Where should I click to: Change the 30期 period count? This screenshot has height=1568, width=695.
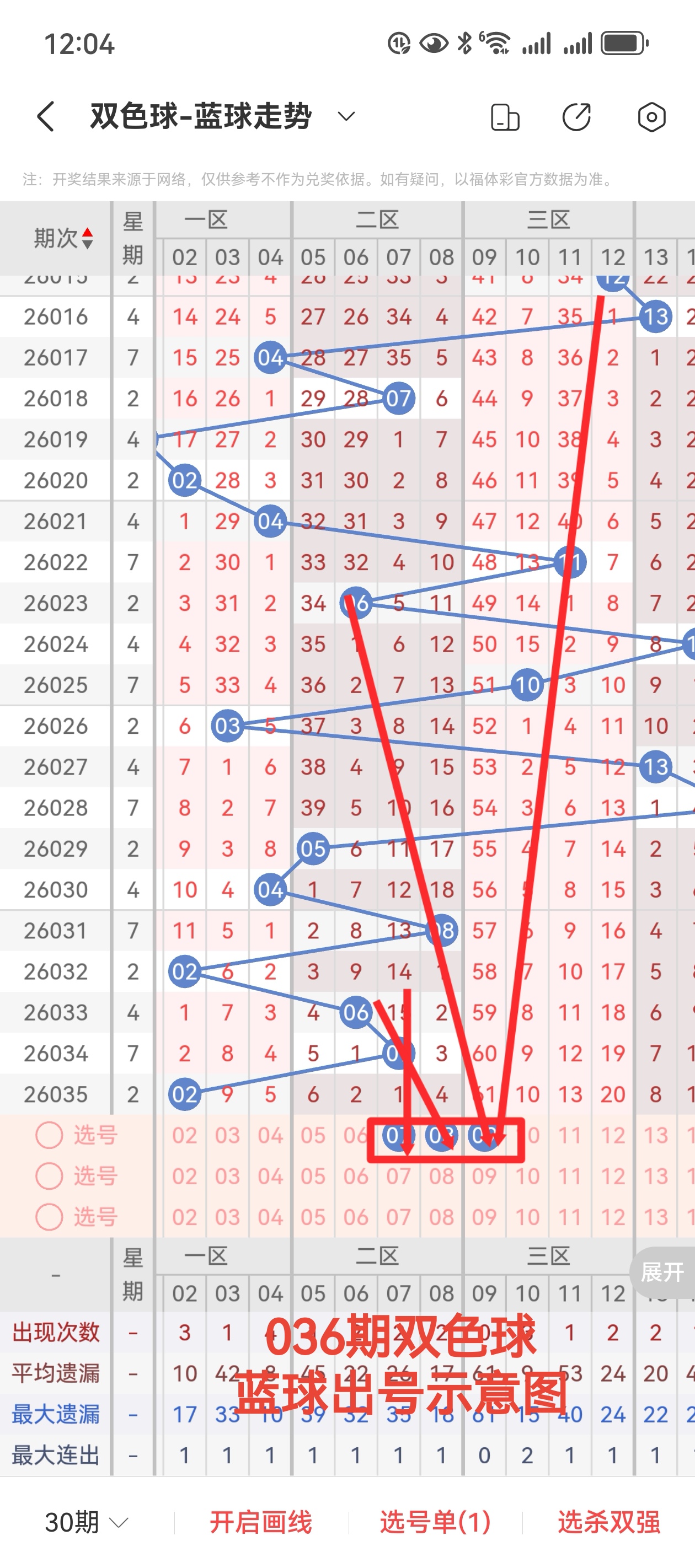coord(86,1522)
